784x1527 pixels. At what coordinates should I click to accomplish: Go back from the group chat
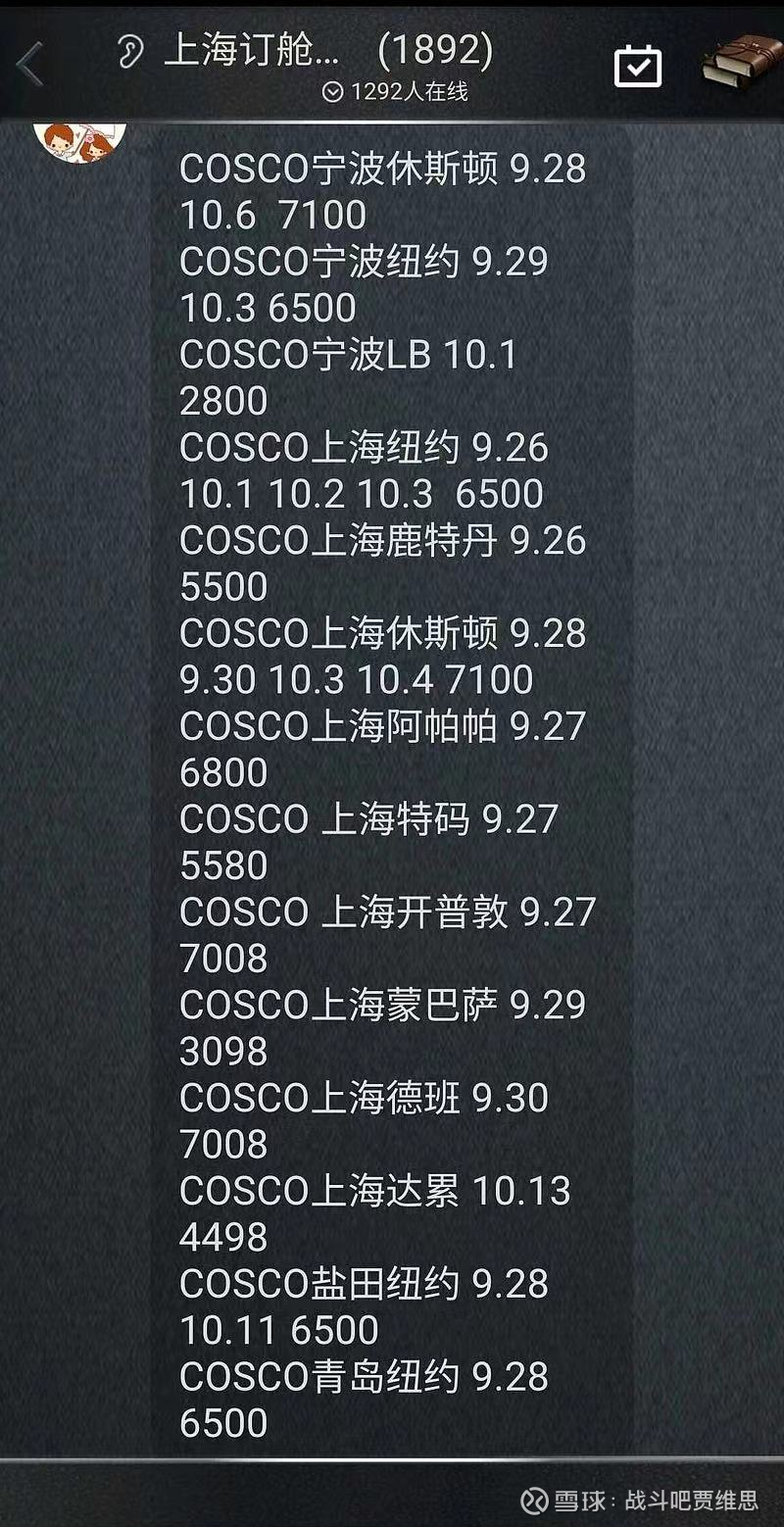[30, 65]
